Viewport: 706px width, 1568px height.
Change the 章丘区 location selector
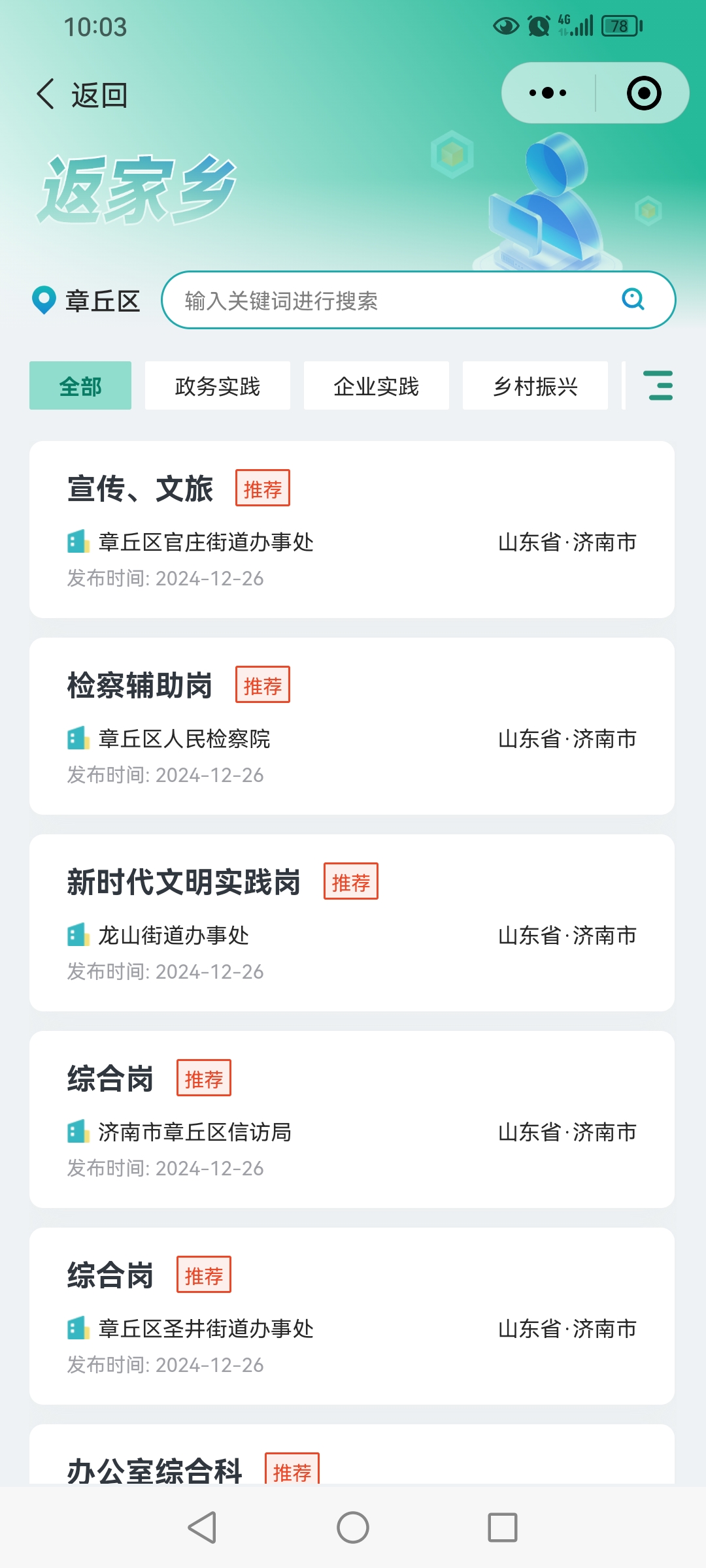(86, 301)
